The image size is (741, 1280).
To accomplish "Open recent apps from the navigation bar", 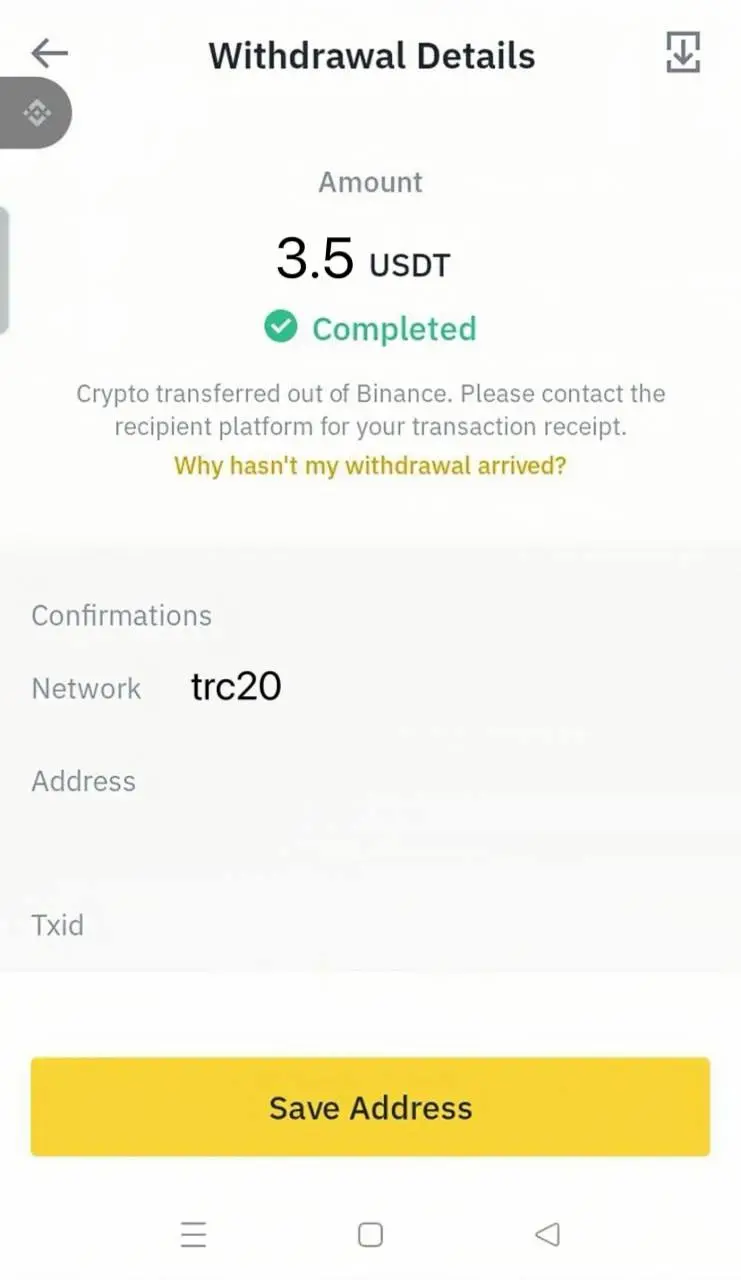I will [x=193, y=1235].
